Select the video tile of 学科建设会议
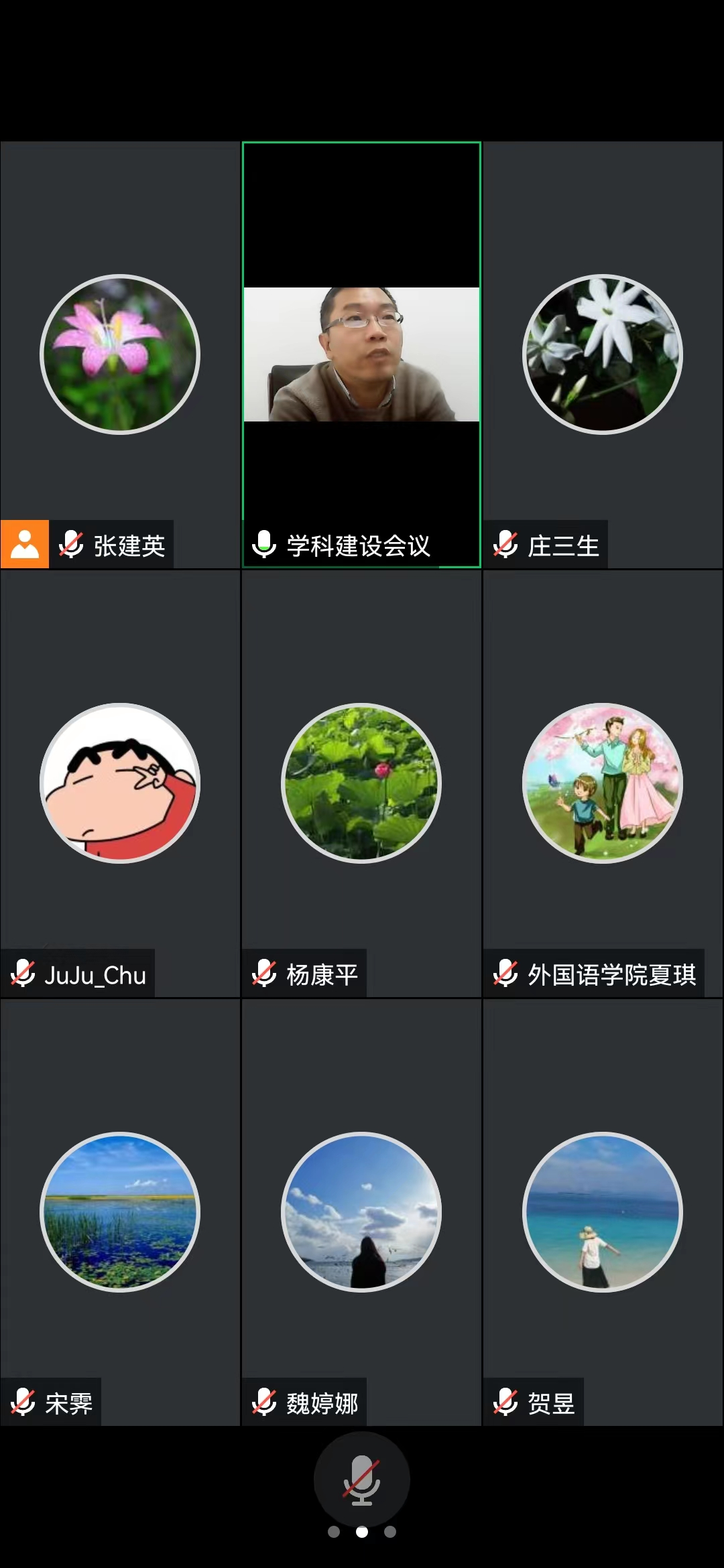 (361, 354)
